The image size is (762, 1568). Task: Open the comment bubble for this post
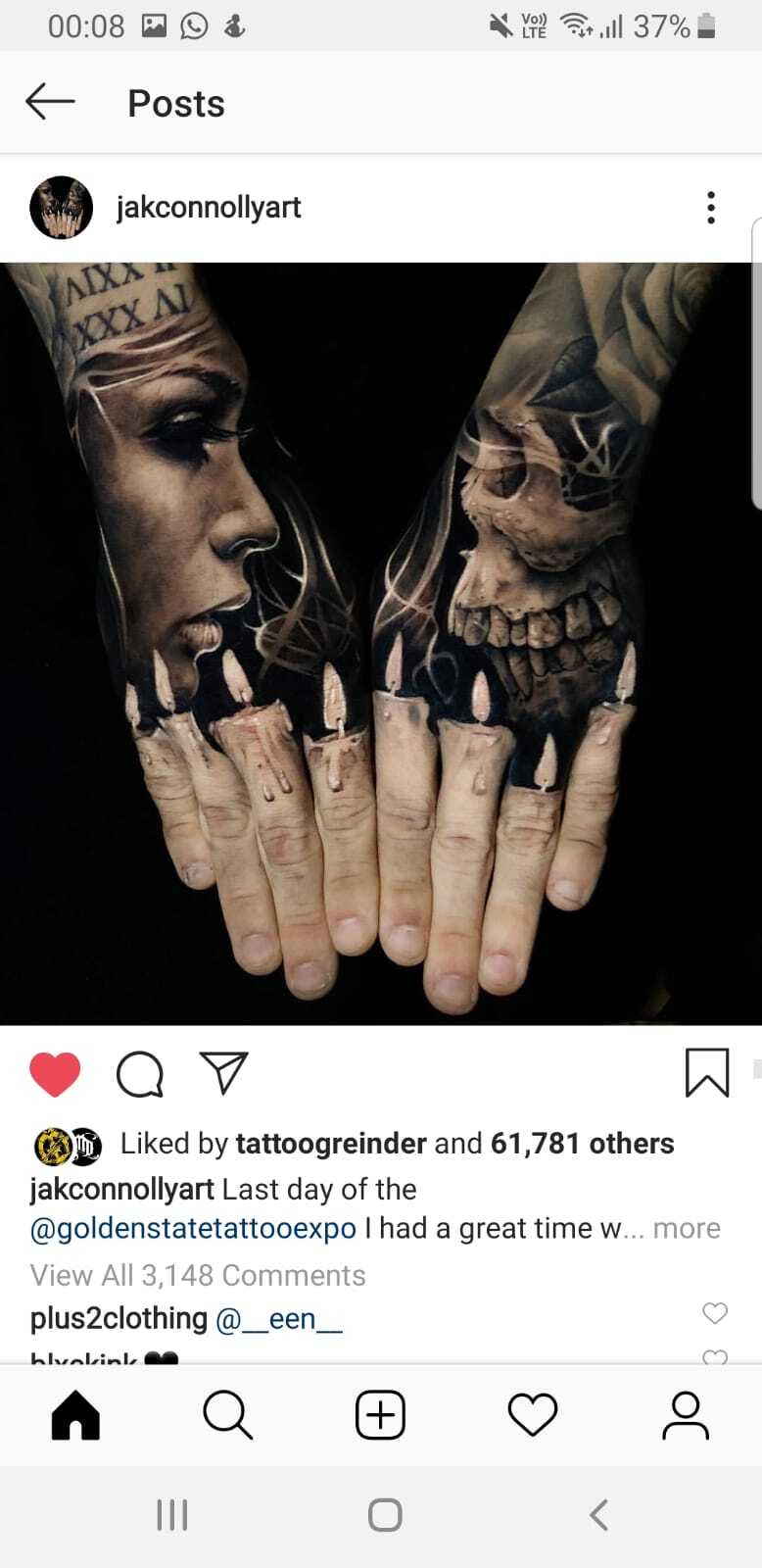coord(140,1074)
